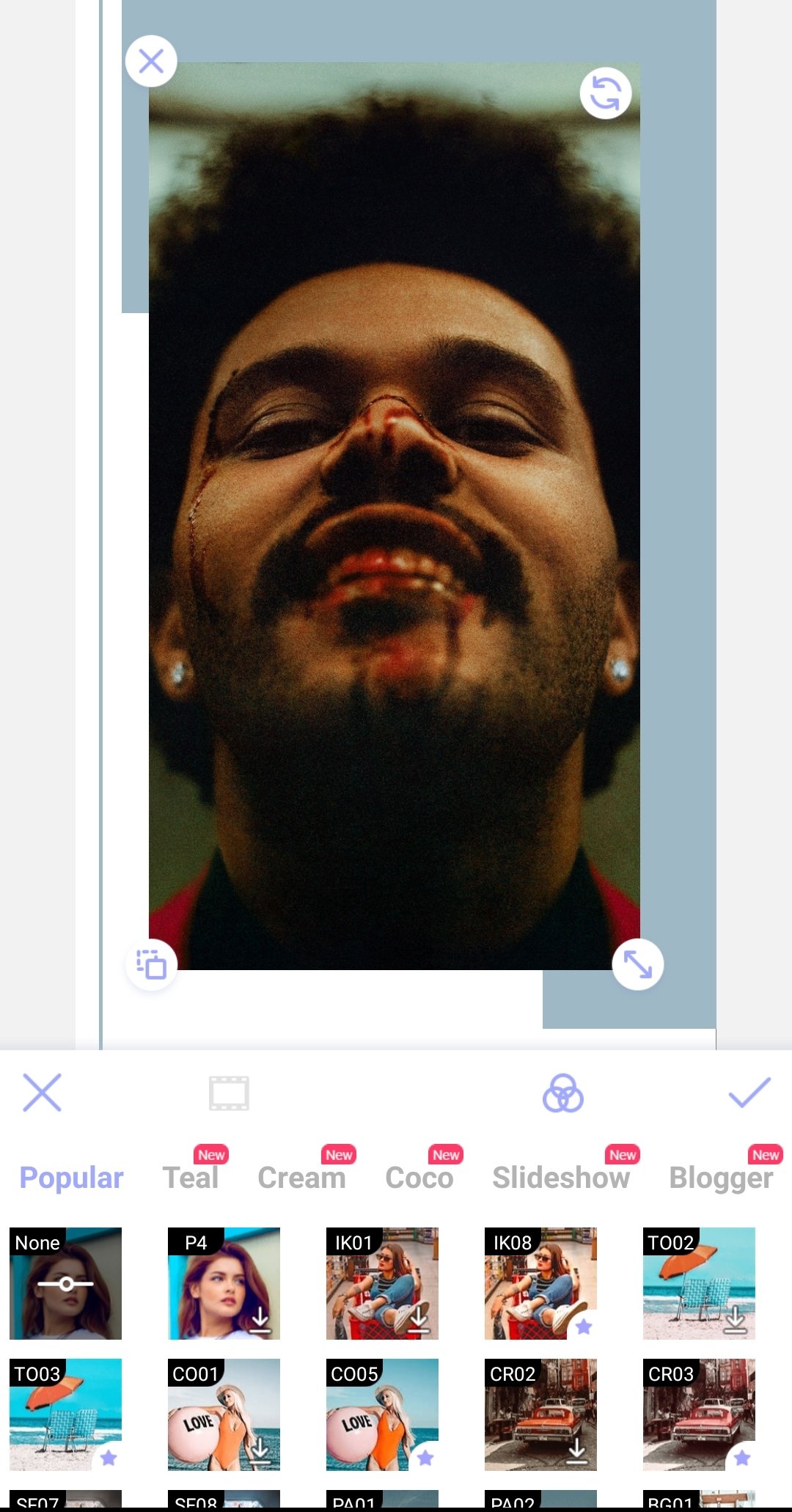Remove the photo with the X handle
792x1512 pixels.
151,61
